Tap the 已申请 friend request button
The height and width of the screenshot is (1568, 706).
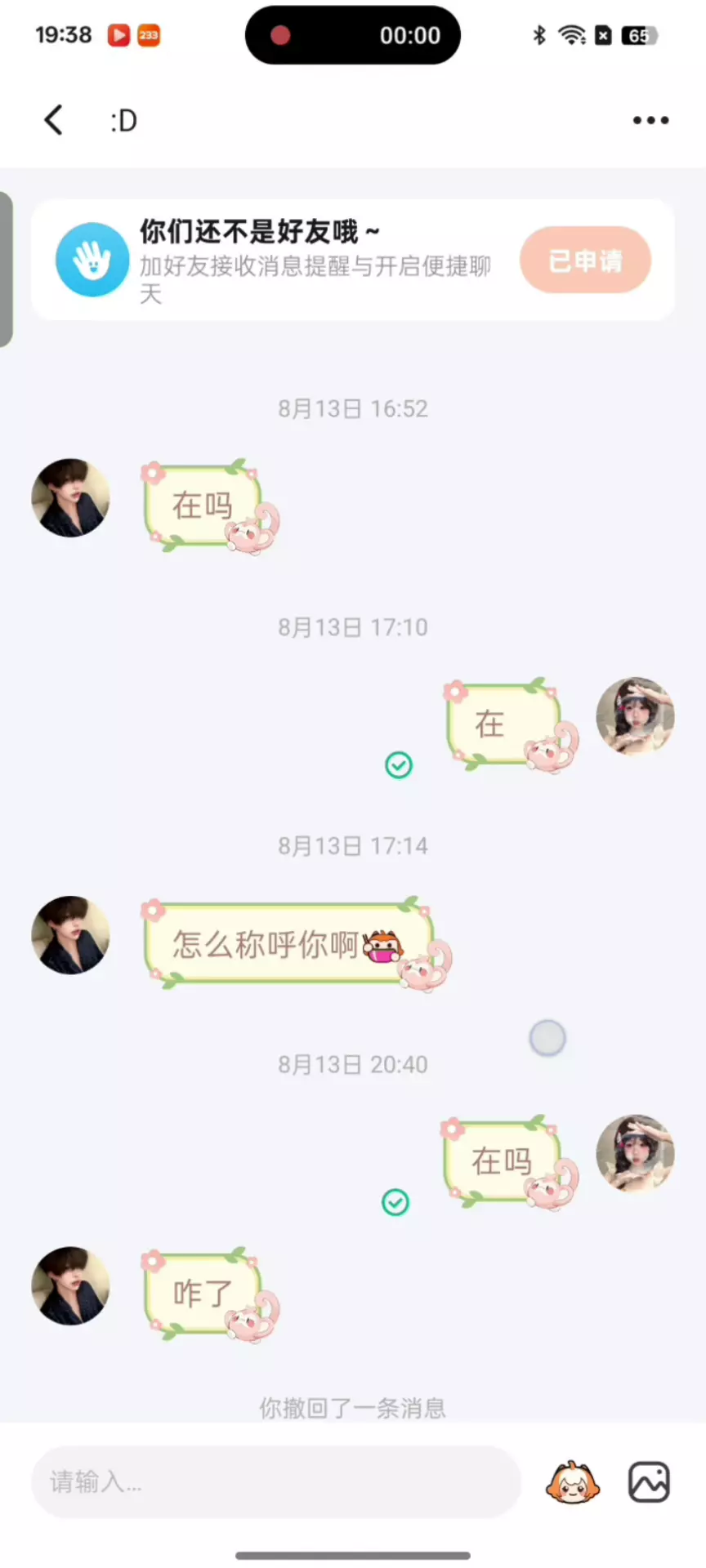[x=585, y=260]
